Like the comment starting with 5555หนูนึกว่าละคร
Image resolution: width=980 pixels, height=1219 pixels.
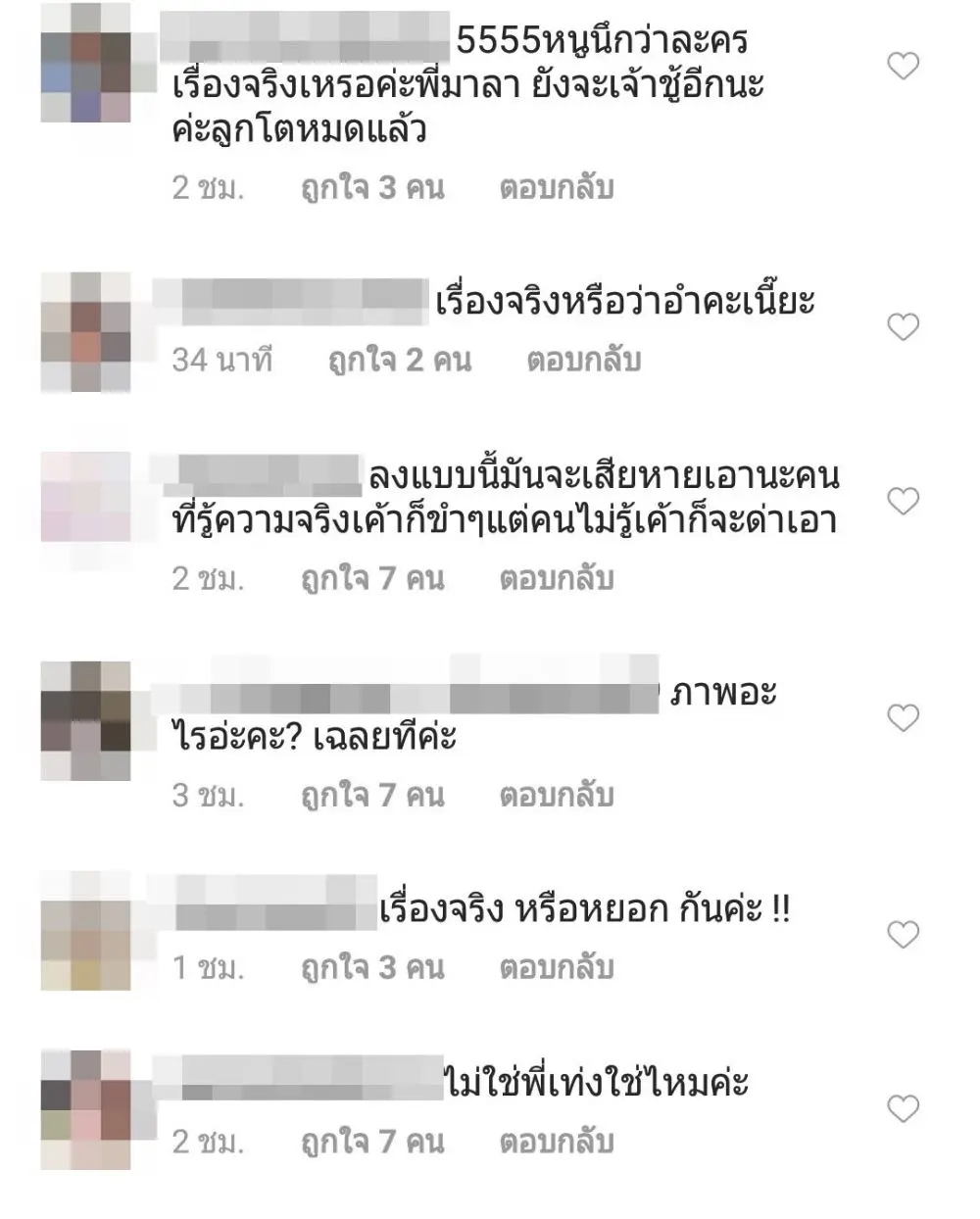[x=903, y=67]
